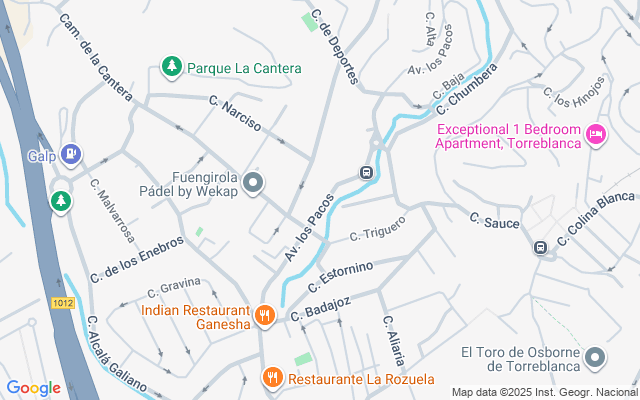Tap the green park marker below Galp
This screenshot has width=640, height=400.
[x=61, y=201]
